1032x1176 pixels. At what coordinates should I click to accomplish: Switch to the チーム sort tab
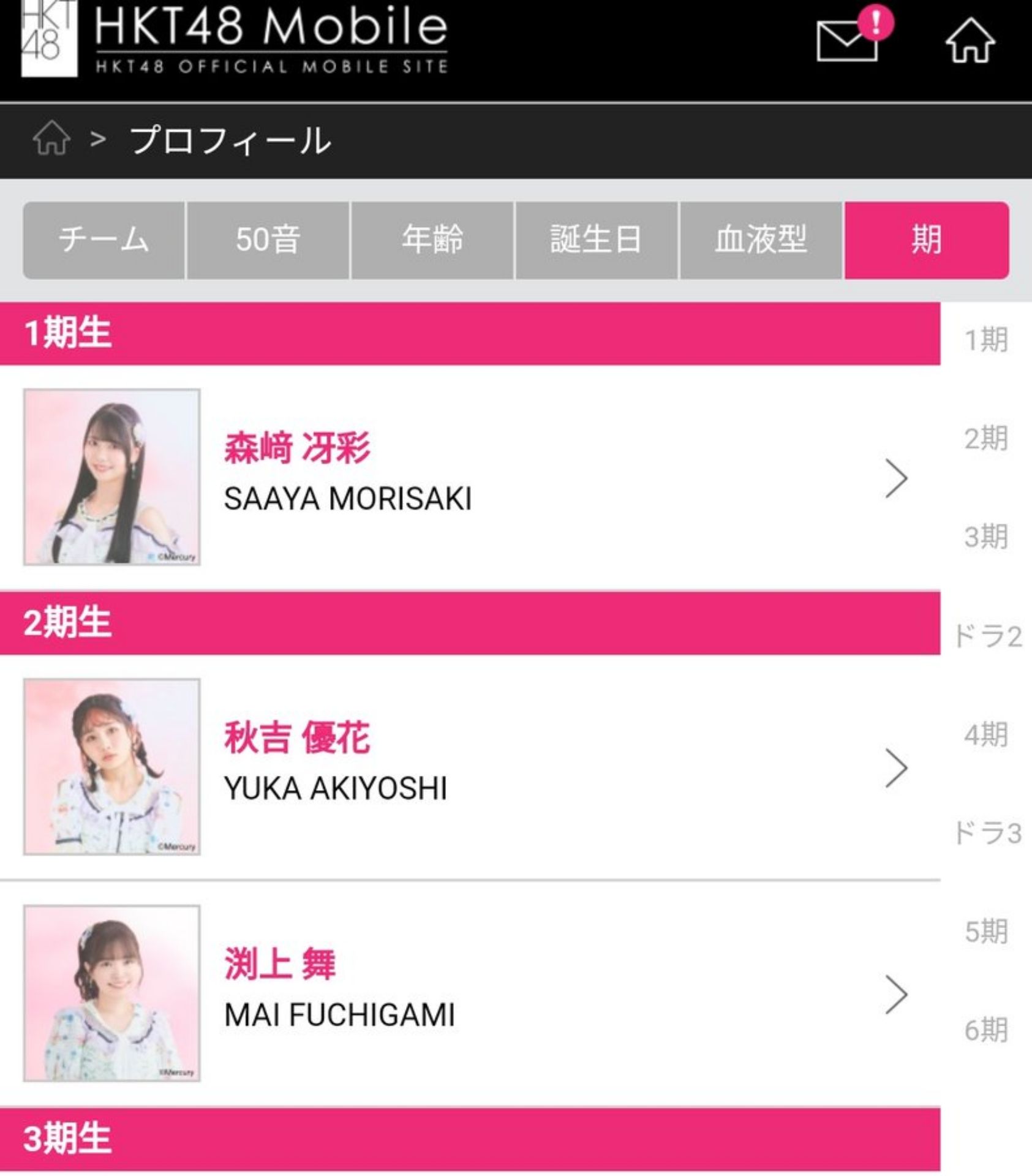click(104, 239)
